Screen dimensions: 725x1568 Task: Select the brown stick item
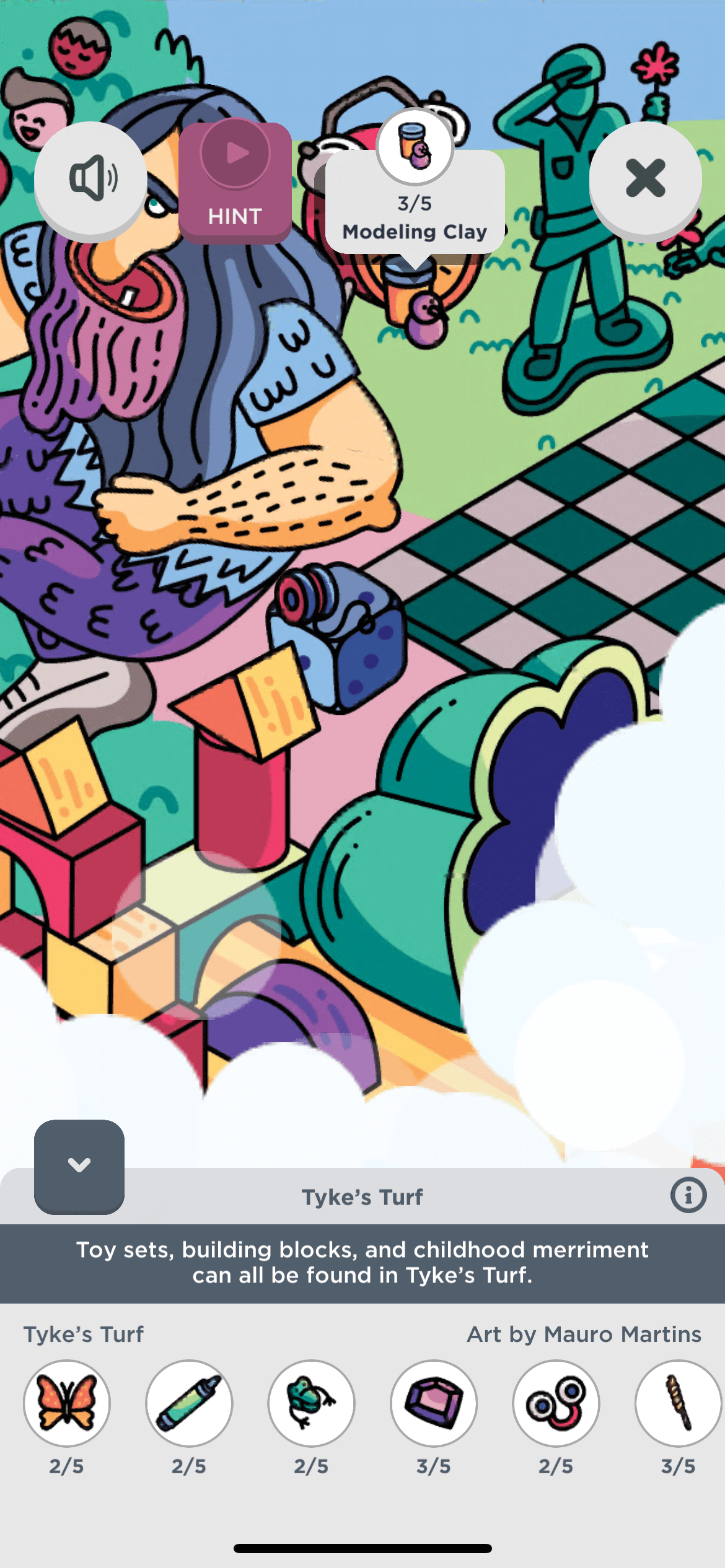(679, 1403)
